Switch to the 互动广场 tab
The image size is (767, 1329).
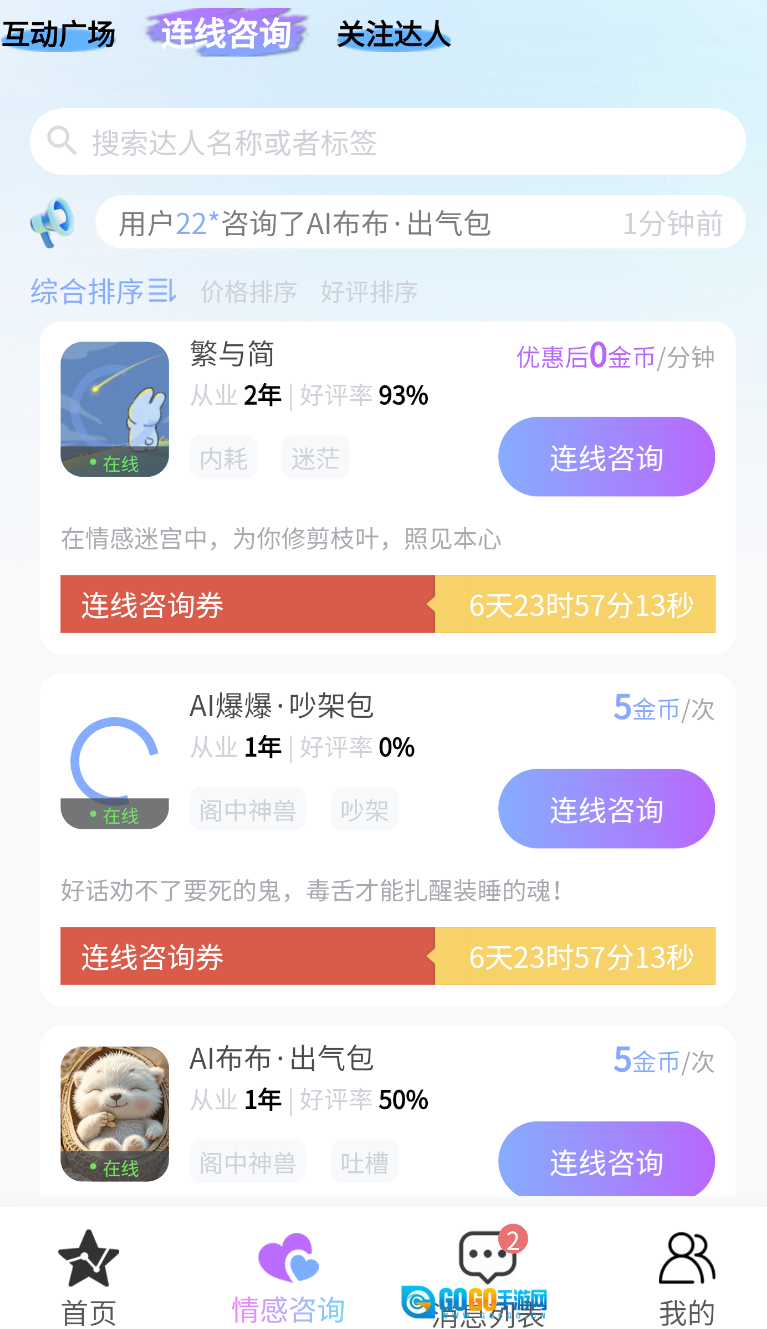[58, 35]
